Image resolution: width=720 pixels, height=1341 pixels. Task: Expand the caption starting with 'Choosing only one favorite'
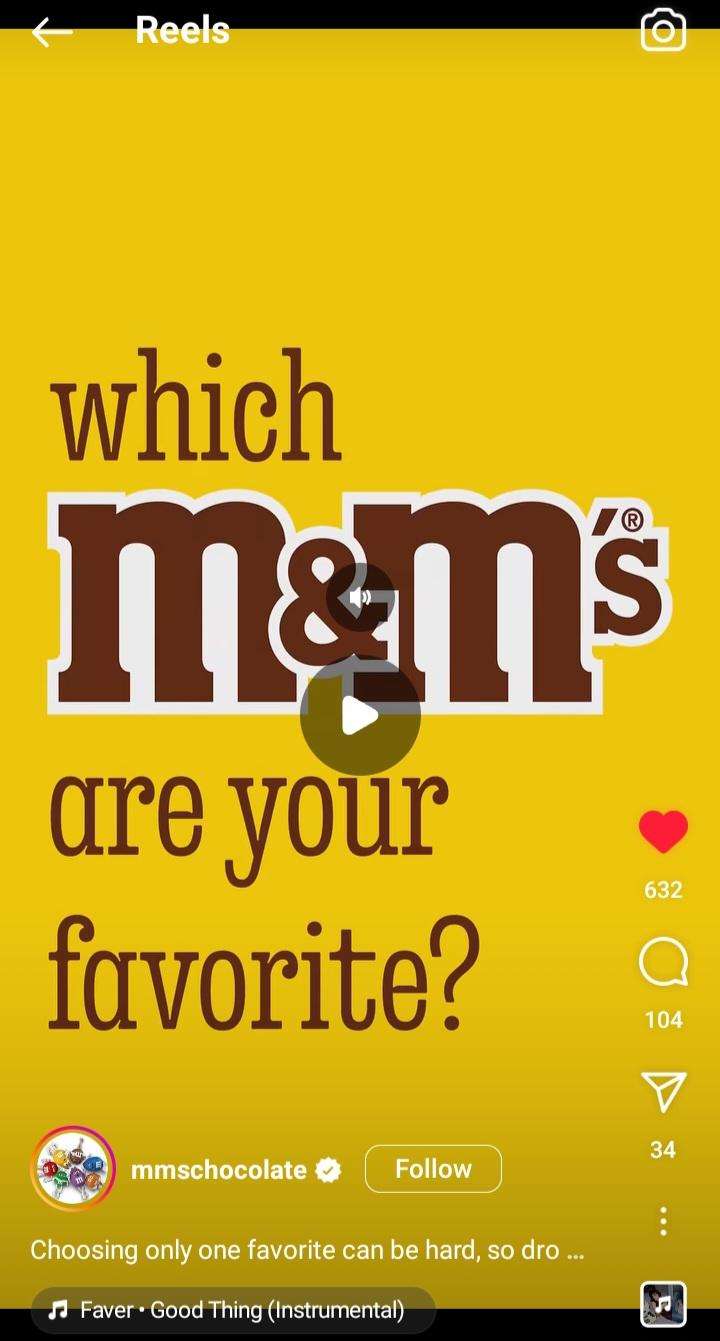(306, 1250)
